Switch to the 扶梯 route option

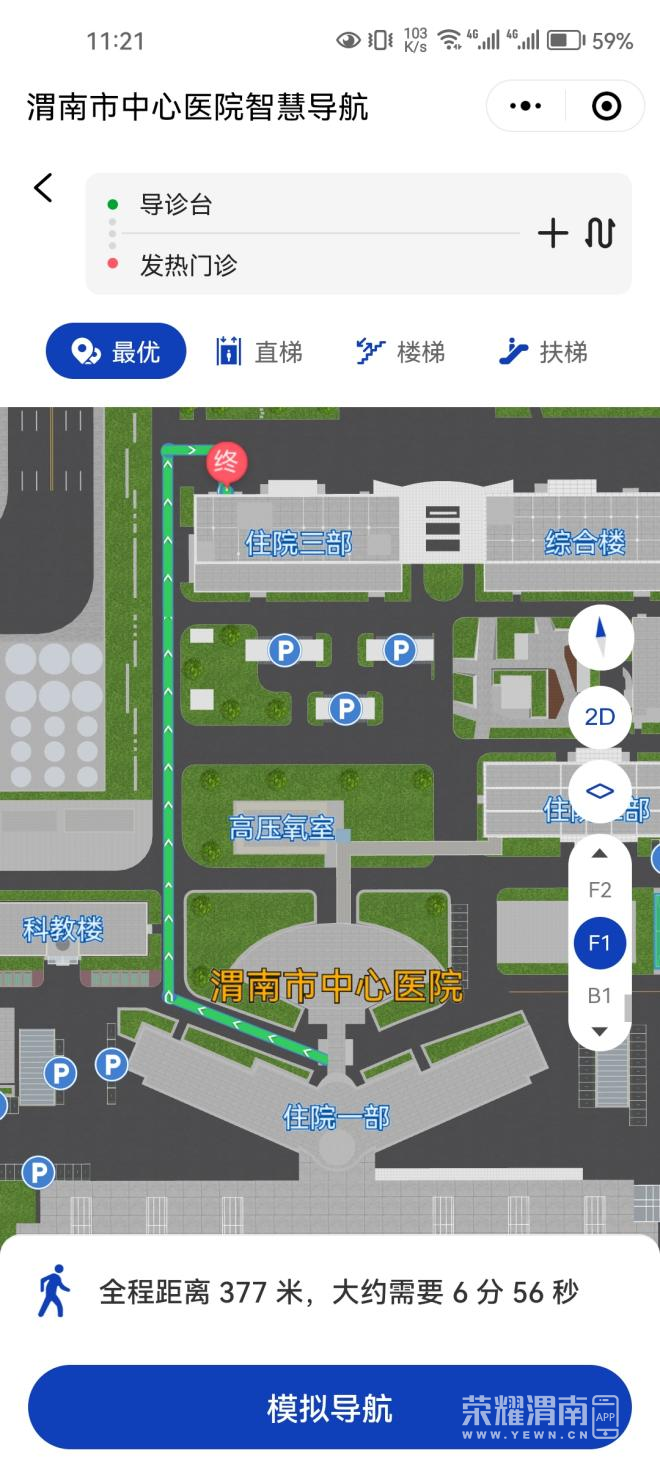[543, 352]
